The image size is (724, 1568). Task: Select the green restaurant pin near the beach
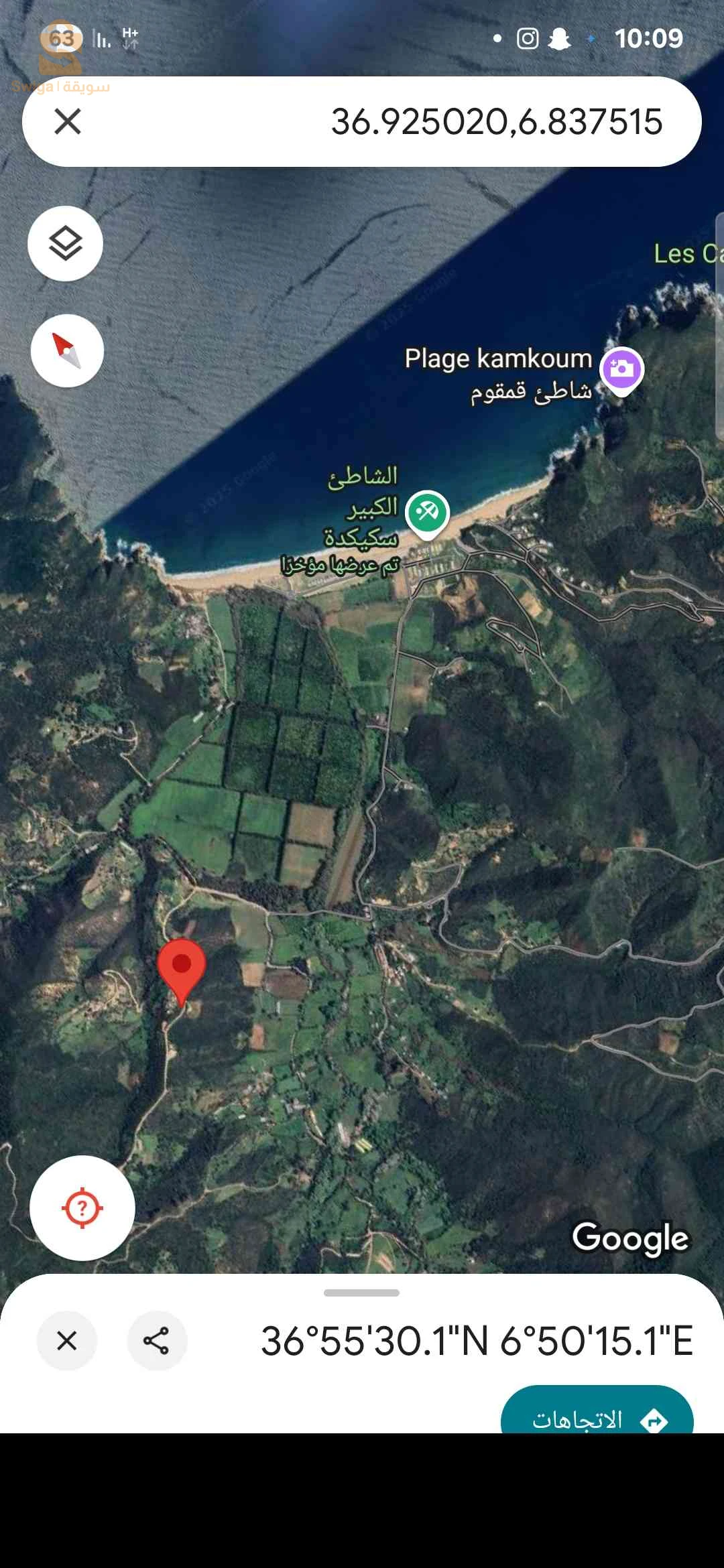click(429, 511)
